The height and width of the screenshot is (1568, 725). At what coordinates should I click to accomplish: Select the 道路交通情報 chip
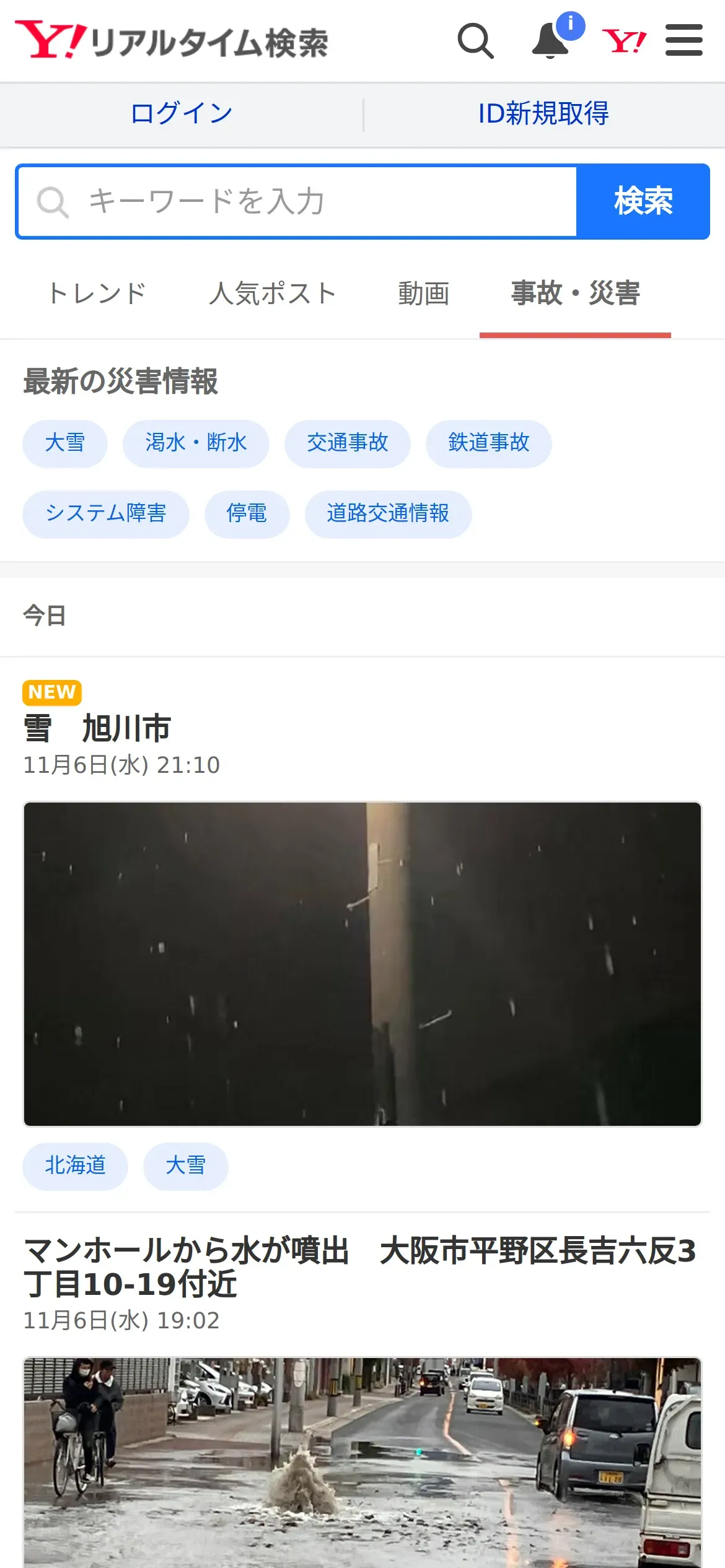(388, 514)
